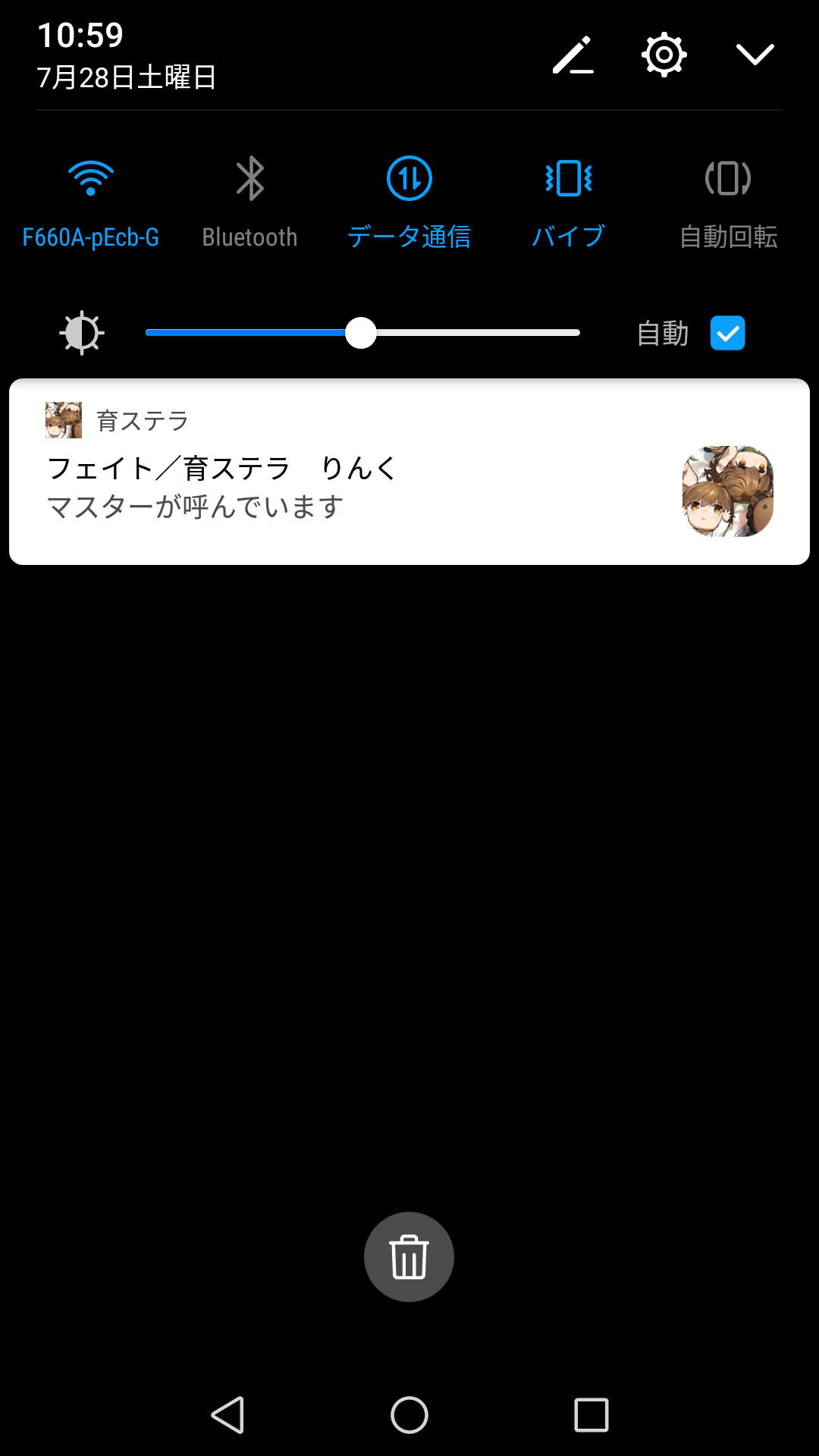Screen dimensions: 819x1456
Task: Expand the quick settings panel
Action: coord(755,55)
